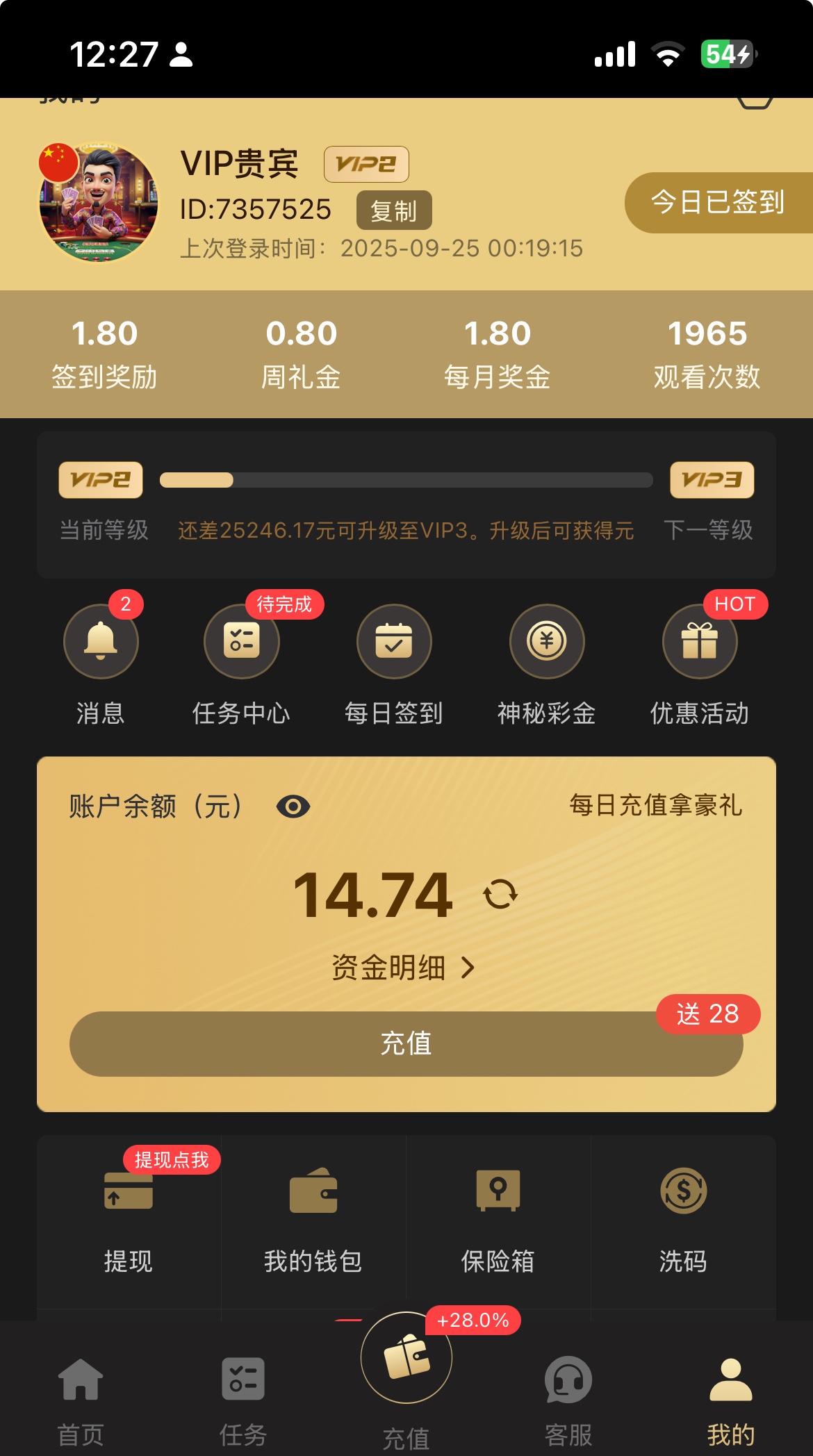Hide account balance with eye icon
The width and height of the screenshot is (813, 1456).
point(293,806)
